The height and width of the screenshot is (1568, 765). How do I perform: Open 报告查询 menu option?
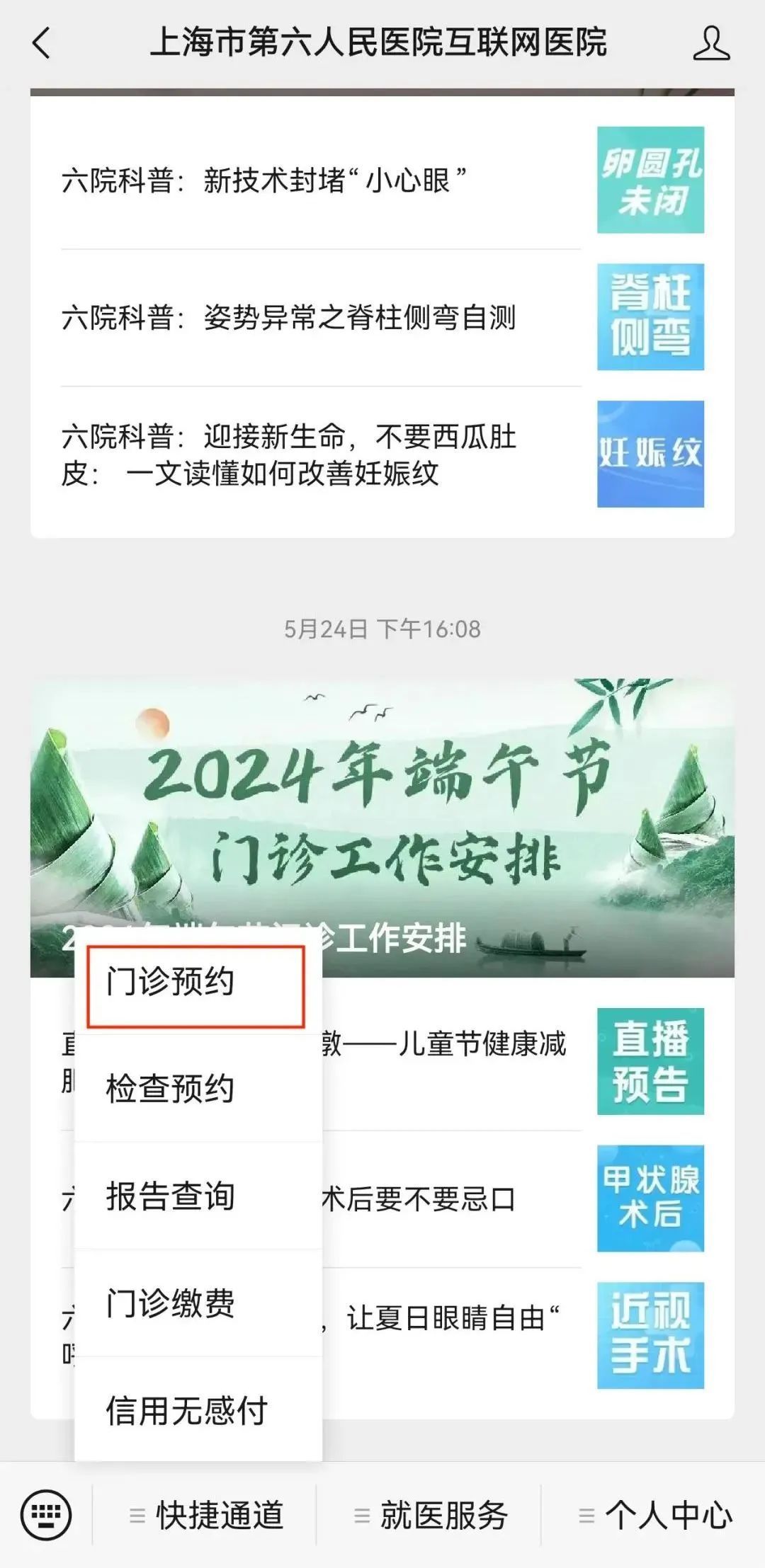(197, 1196)
